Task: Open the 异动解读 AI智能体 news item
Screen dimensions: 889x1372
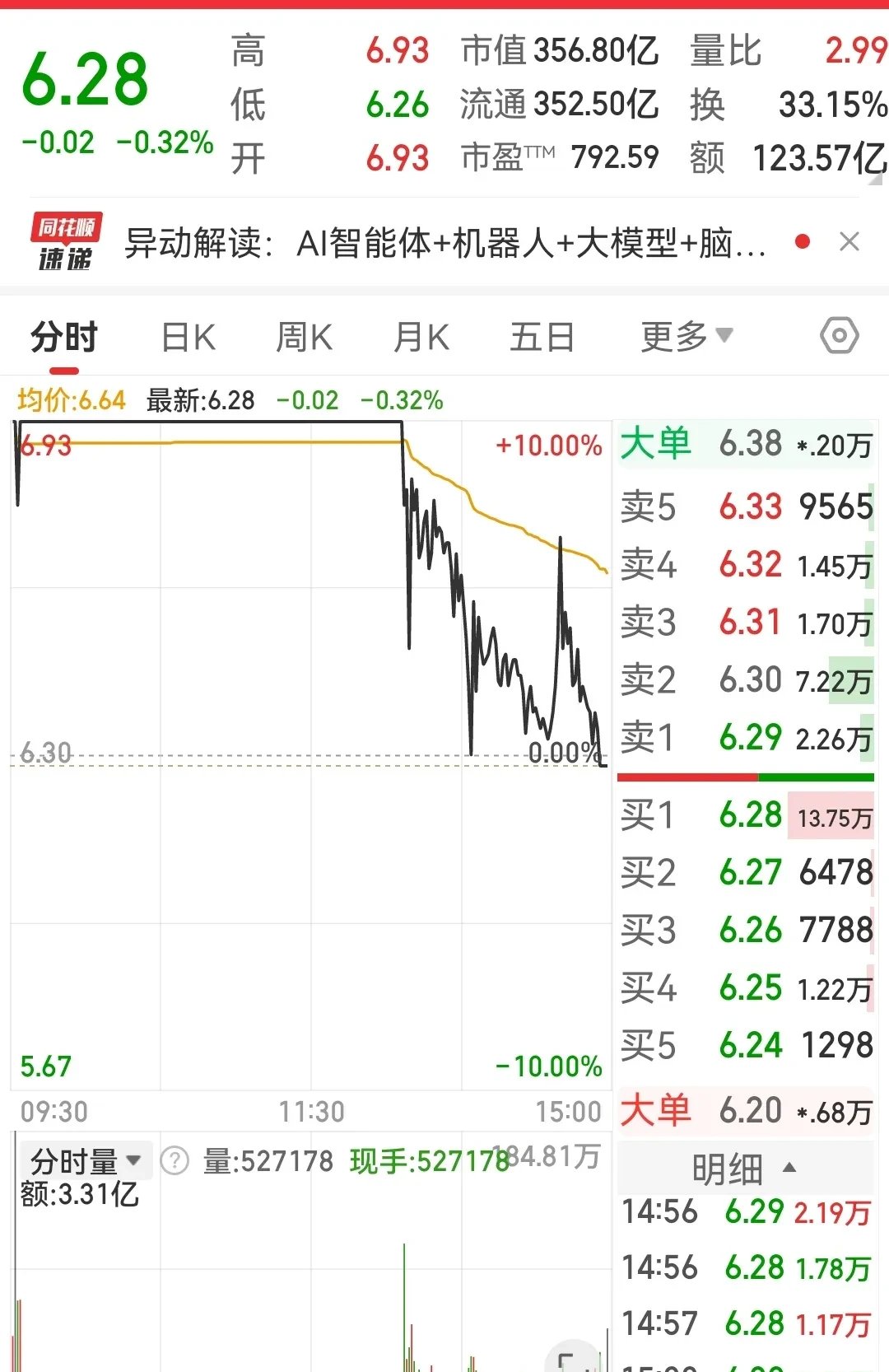Action: point(444,240)
